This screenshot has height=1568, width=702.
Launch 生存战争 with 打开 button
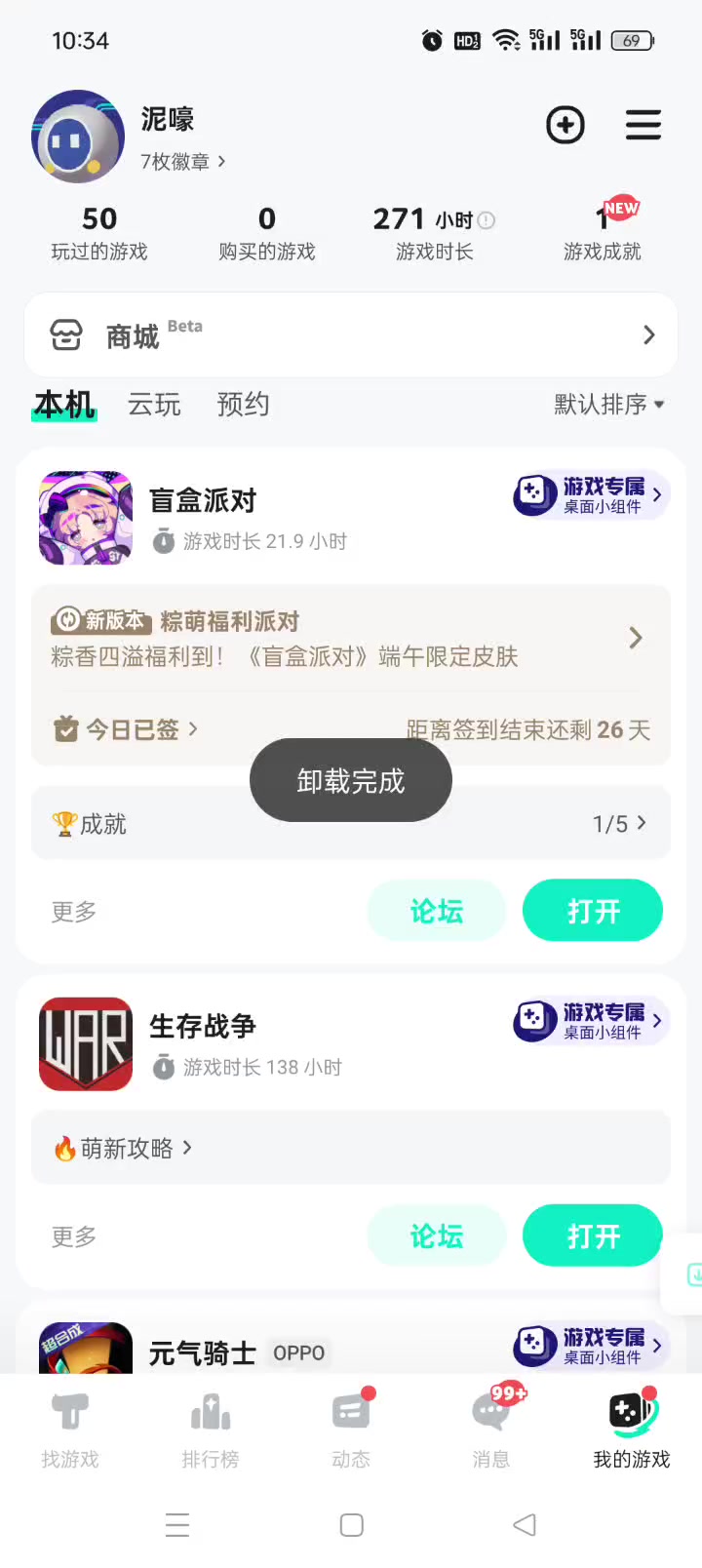[593, 1236]
